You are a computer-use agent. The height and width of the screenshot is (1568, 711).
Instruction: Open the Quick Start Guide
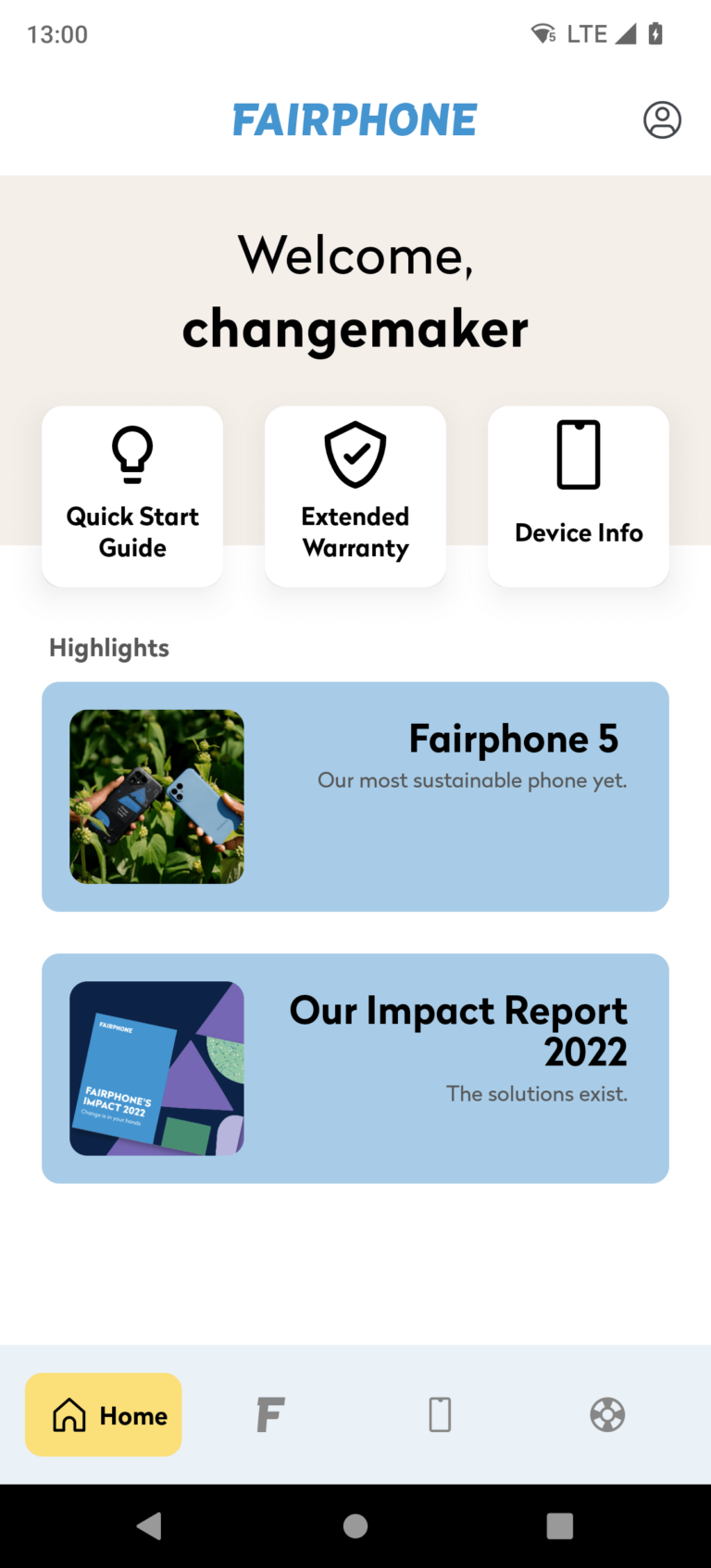pyautogui.click(x=132, y=496)
